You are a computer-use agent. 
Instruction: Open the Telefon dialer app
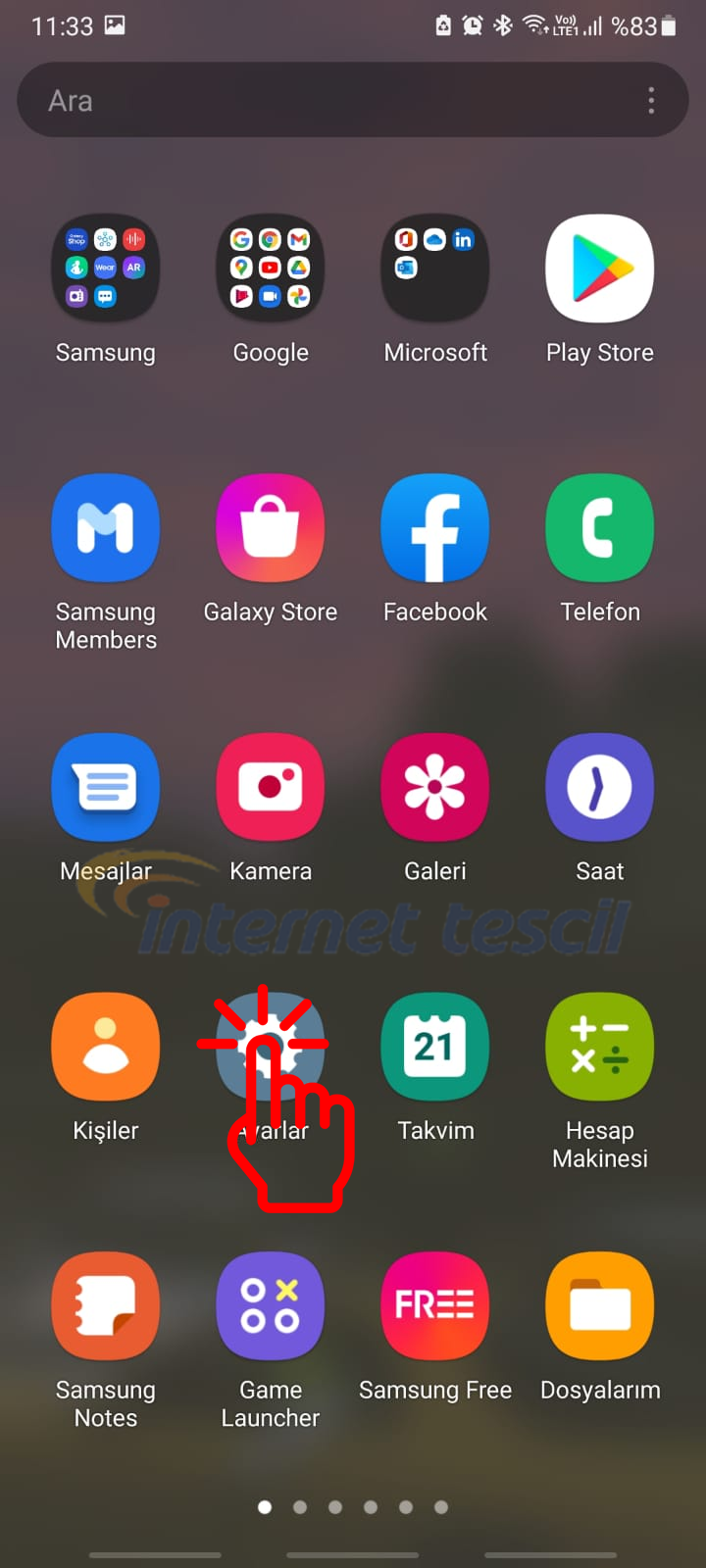[x=600, y=528]
